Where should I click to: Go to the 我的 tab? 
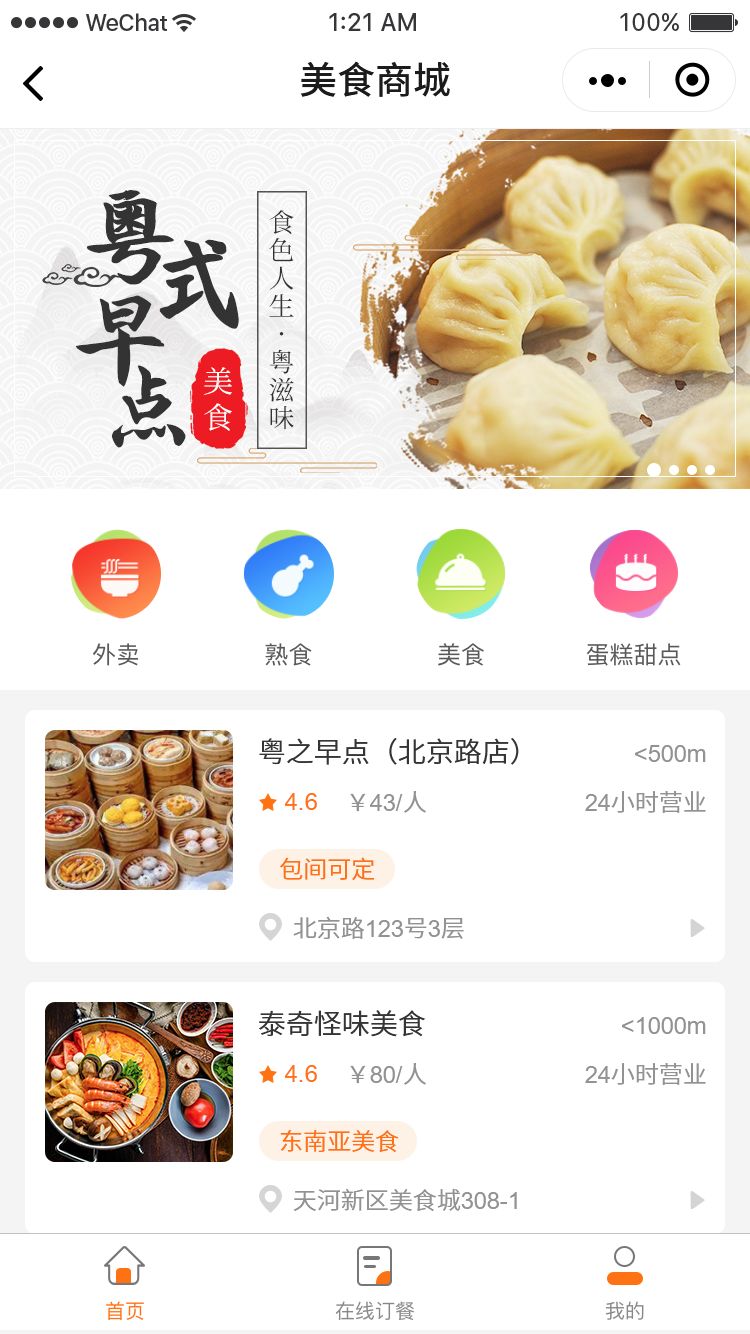point(625,1284)
